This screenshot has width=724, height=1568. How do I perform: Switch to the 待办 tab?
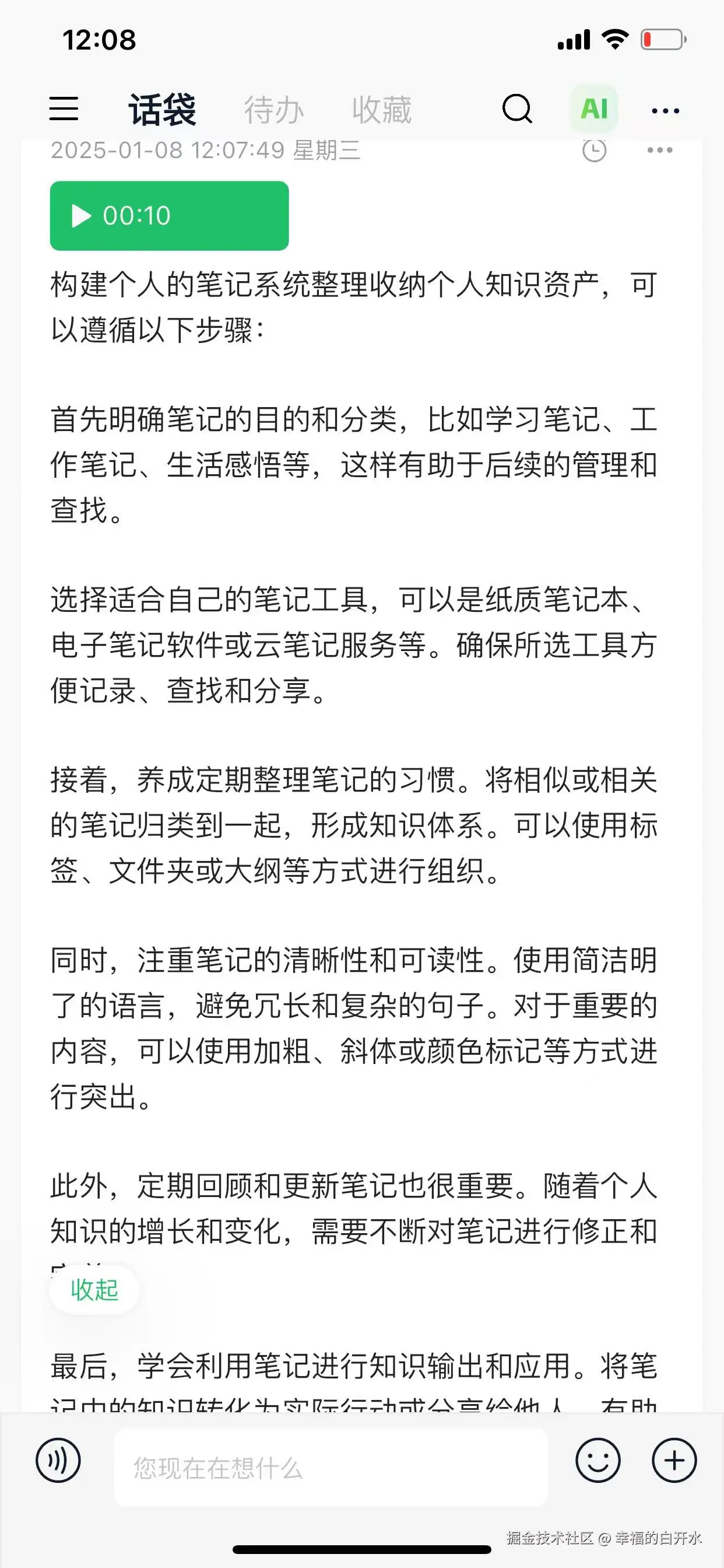coord(274,110)
